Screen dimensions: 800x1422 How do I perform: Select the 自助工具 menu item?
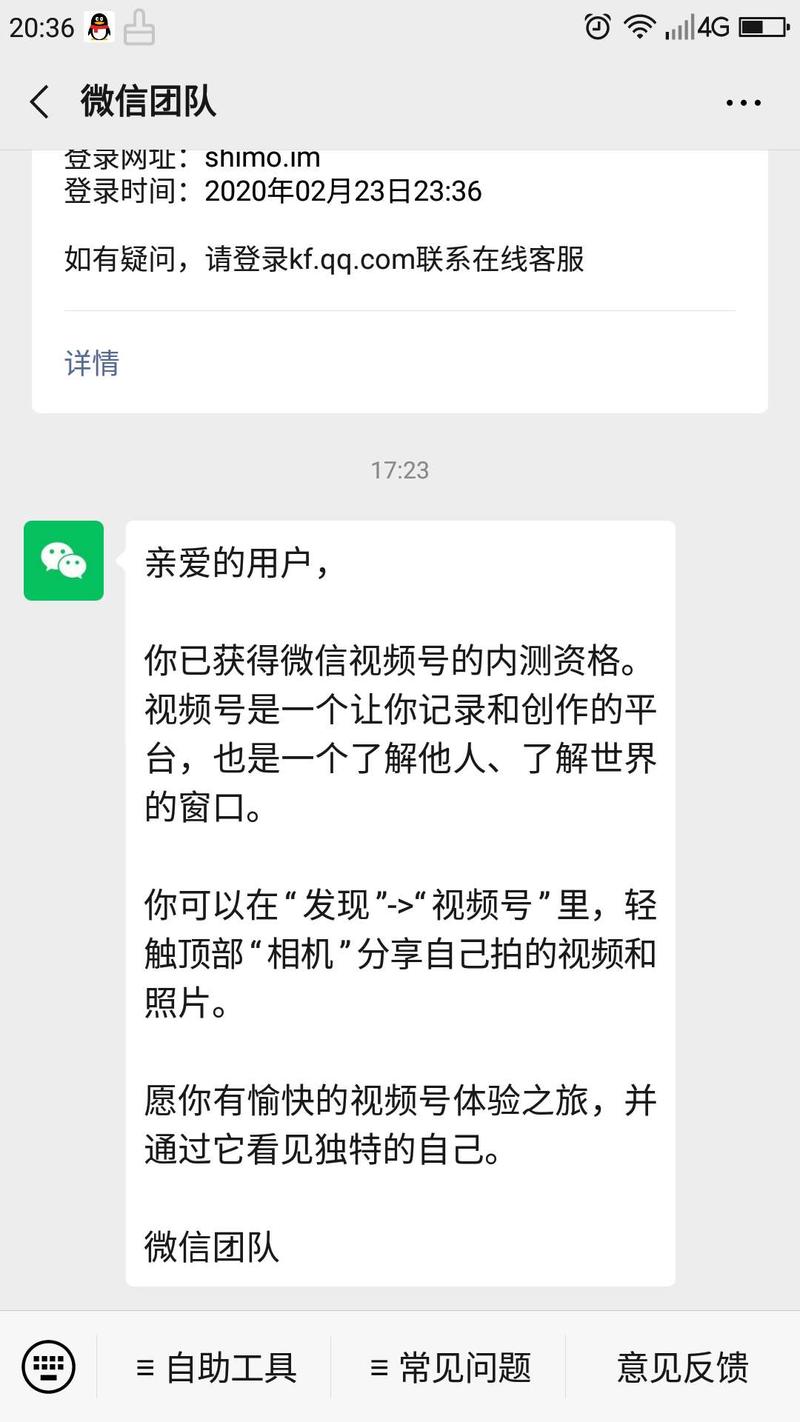[222, 1366]
